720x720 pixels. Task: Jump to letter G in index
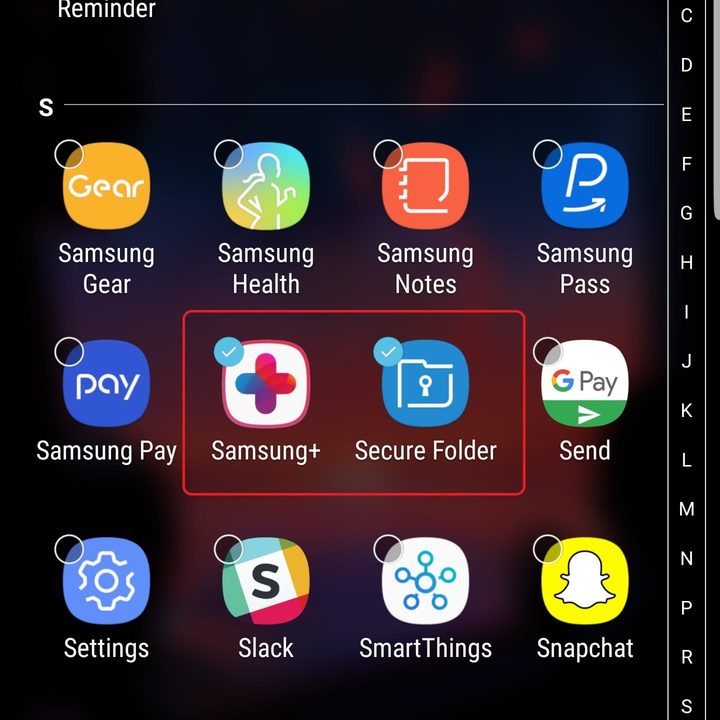pyautogui.click(x=686, y=213)
